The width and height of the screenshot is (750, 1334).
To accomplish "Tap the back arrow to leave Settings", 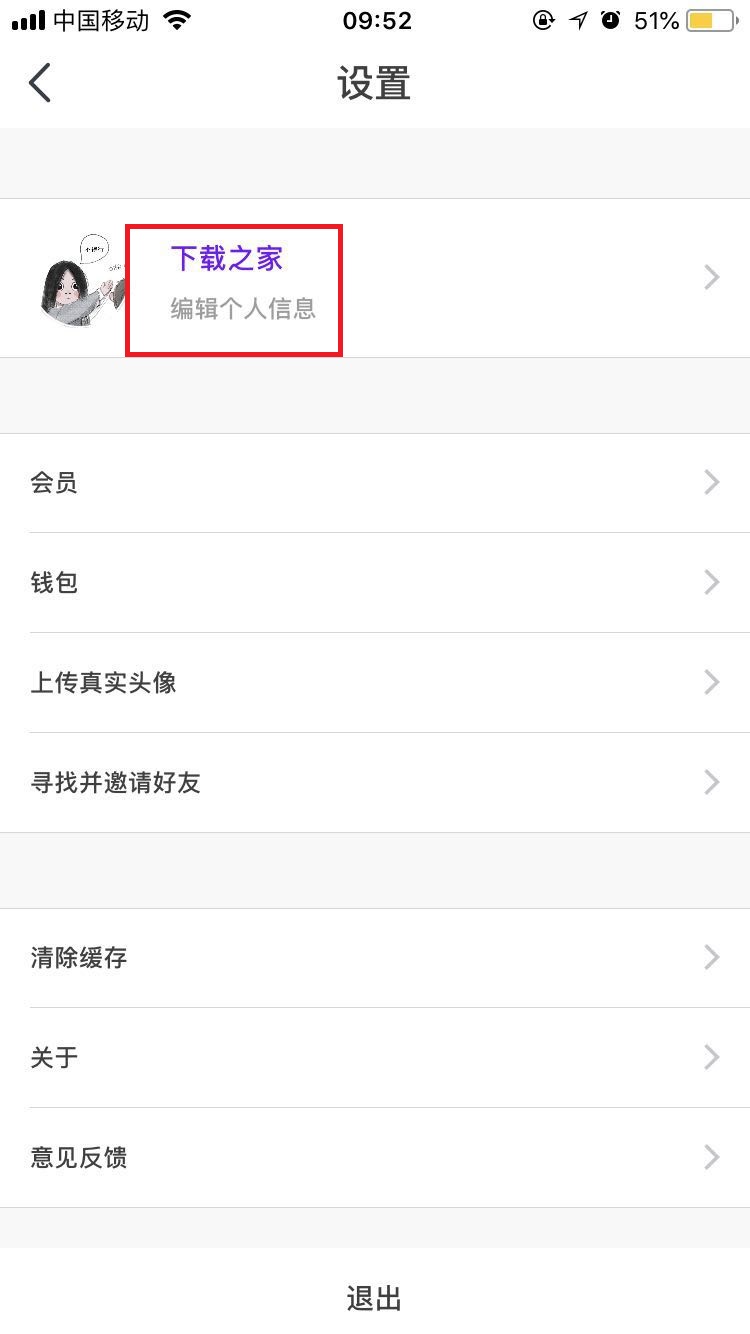I will tap(40, 83).
